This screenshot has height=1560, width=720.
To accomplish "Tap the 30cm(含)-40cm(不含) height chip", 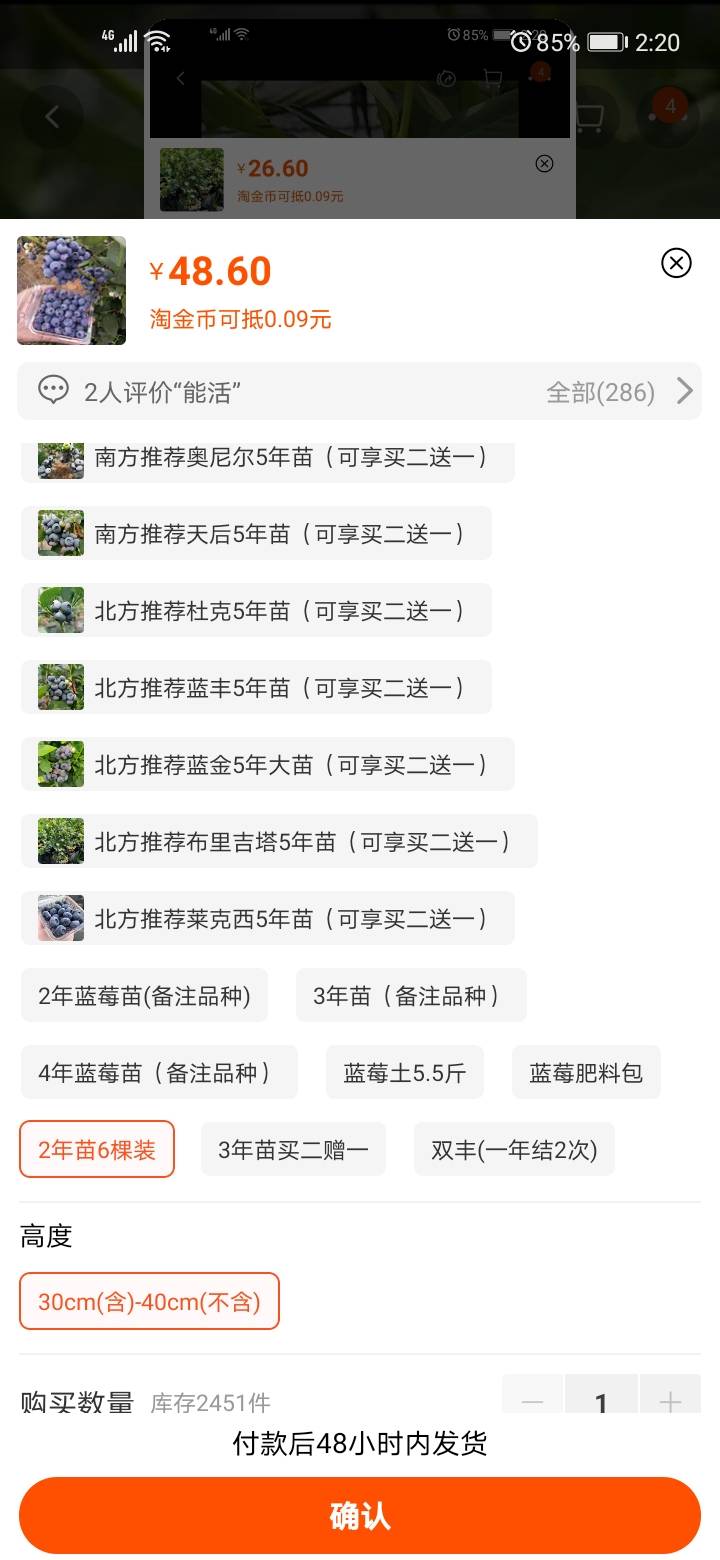I will click(x=149, y=1301).
